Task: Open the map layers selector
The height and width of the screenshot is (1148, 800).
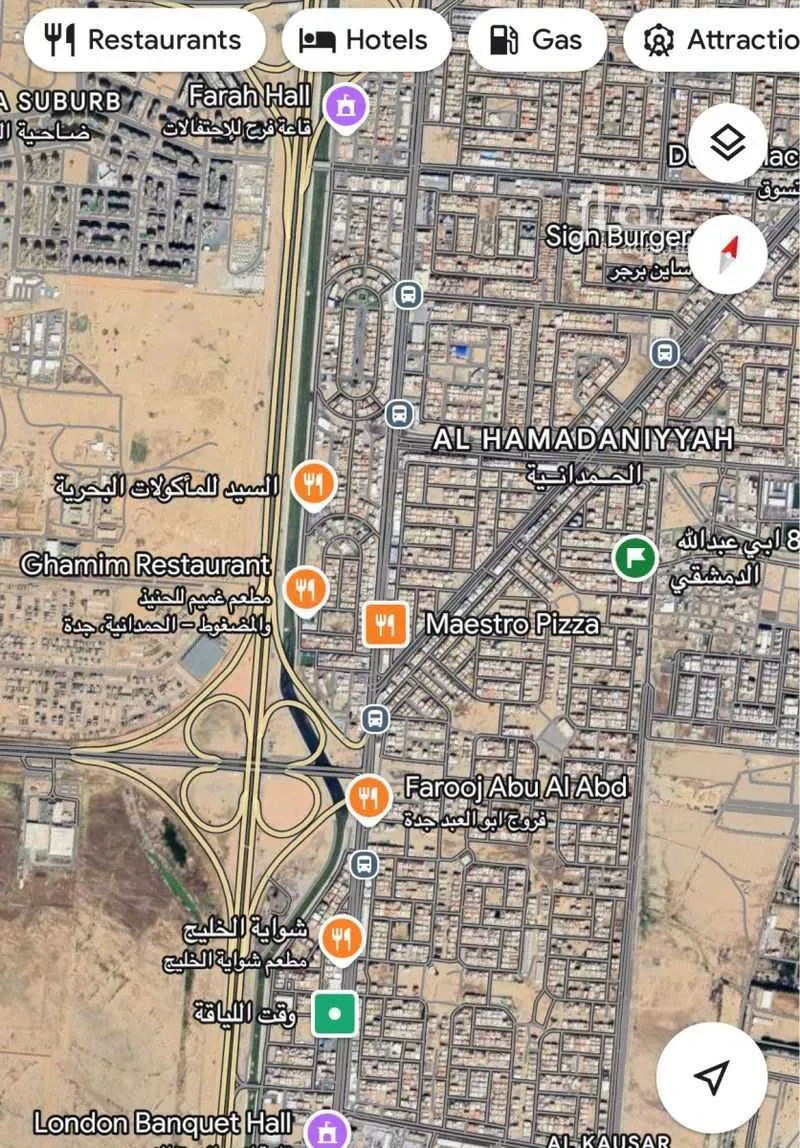Action: (x=728, y=144)
